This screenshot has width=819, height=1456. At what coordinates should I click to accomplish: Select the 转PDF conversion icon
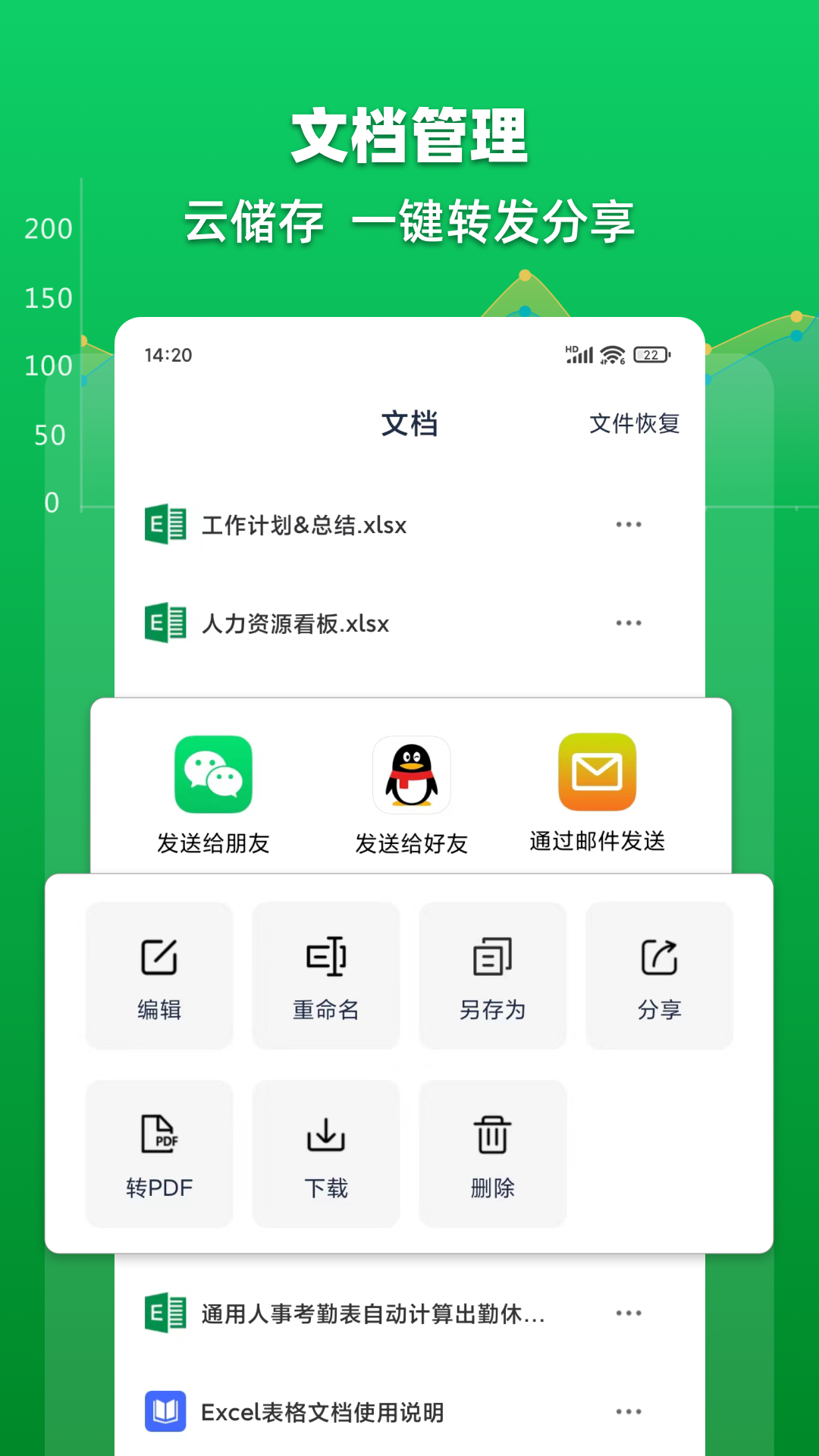pyautogui.click(x=158, y=1135)
